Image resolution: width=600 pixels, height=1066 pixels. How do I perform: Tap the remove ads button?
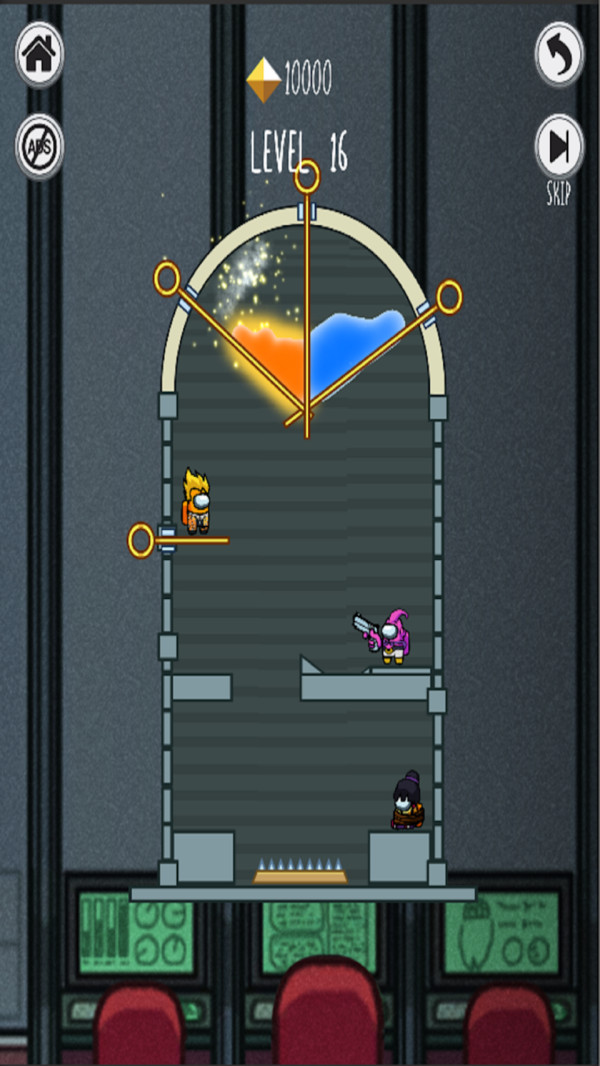point(39,147)
